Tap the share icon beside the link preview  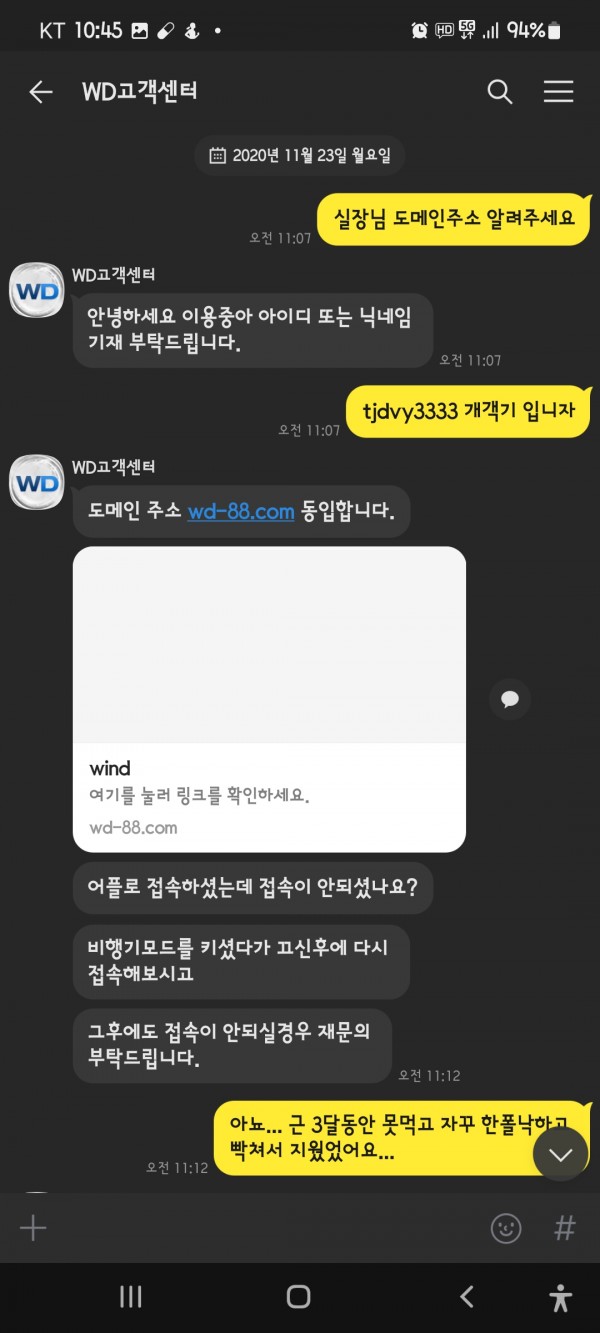(x=510, y=698)
